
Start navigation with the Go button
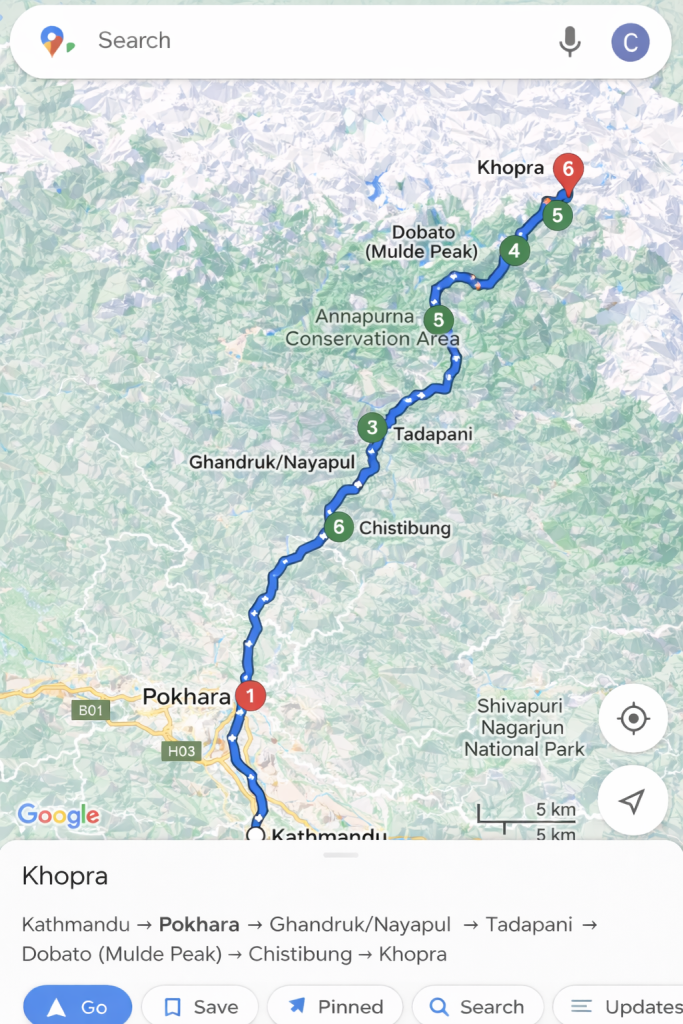pyautogui.click(x=78, y=1006)
